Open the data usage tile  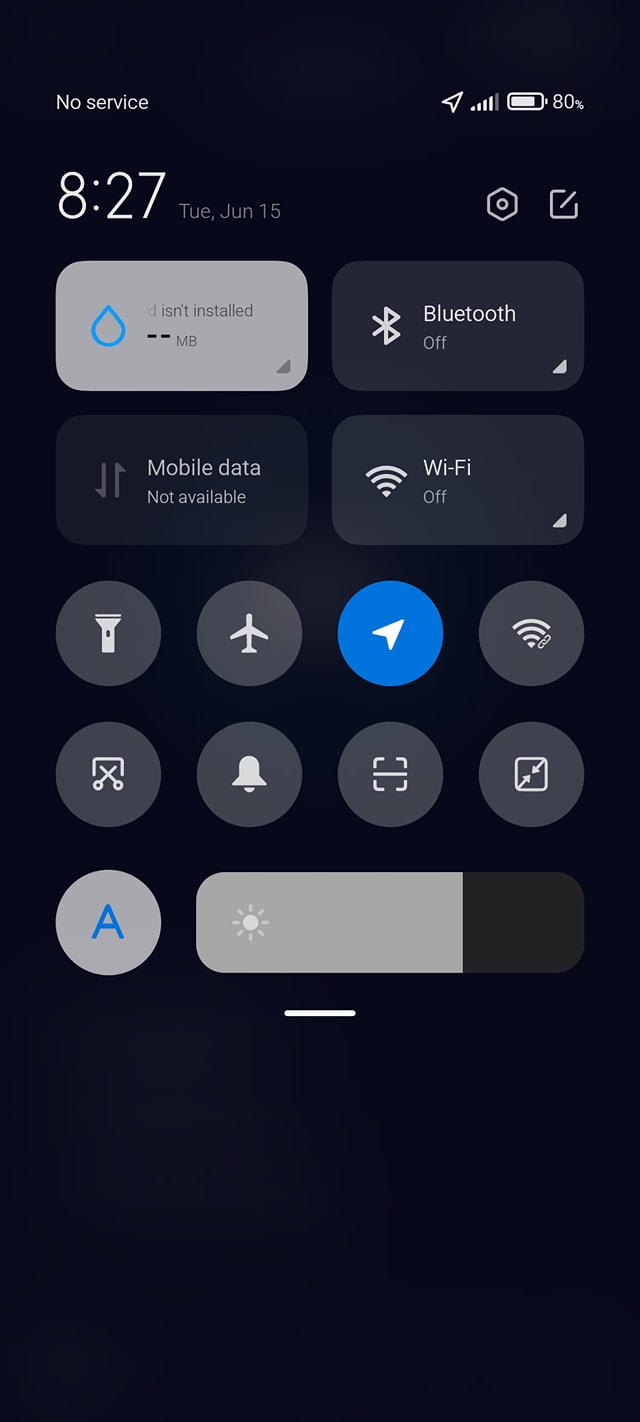(x=182, y=326)
